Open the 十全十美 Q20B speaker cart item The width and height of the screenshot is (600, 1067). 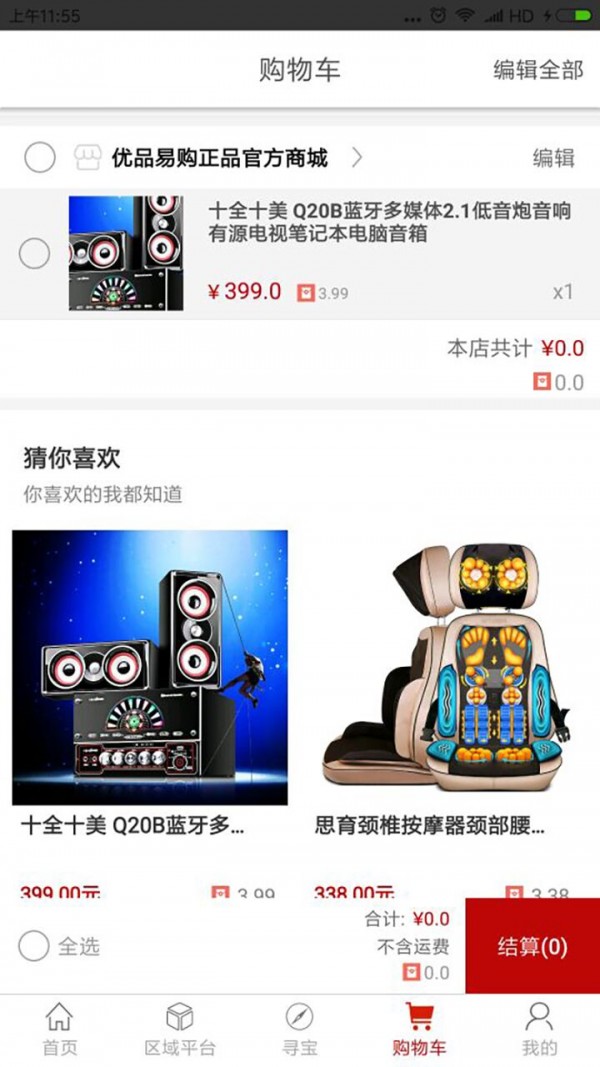click(x=388, y=224)
